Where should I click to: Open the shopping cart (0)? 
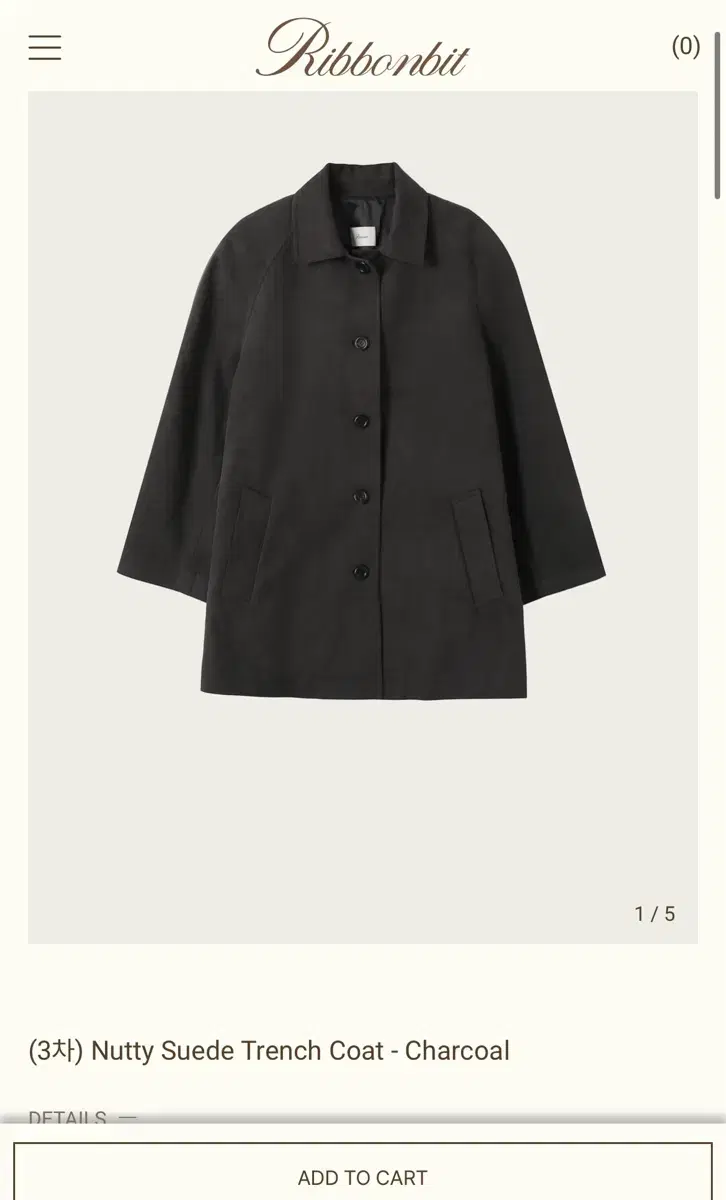click(685, 46)
